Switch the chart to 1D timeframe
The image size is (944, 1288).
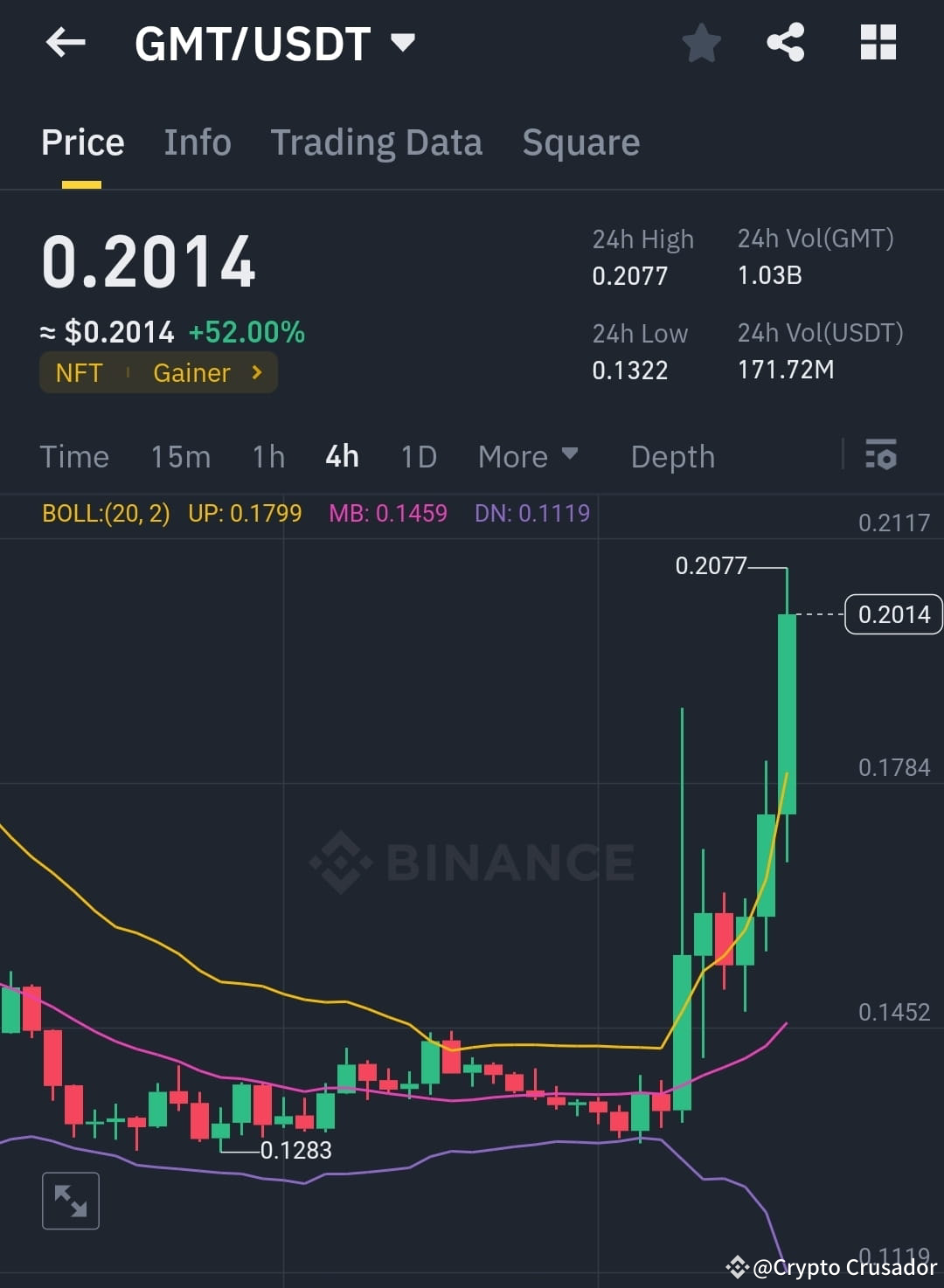tap(417, 456)
